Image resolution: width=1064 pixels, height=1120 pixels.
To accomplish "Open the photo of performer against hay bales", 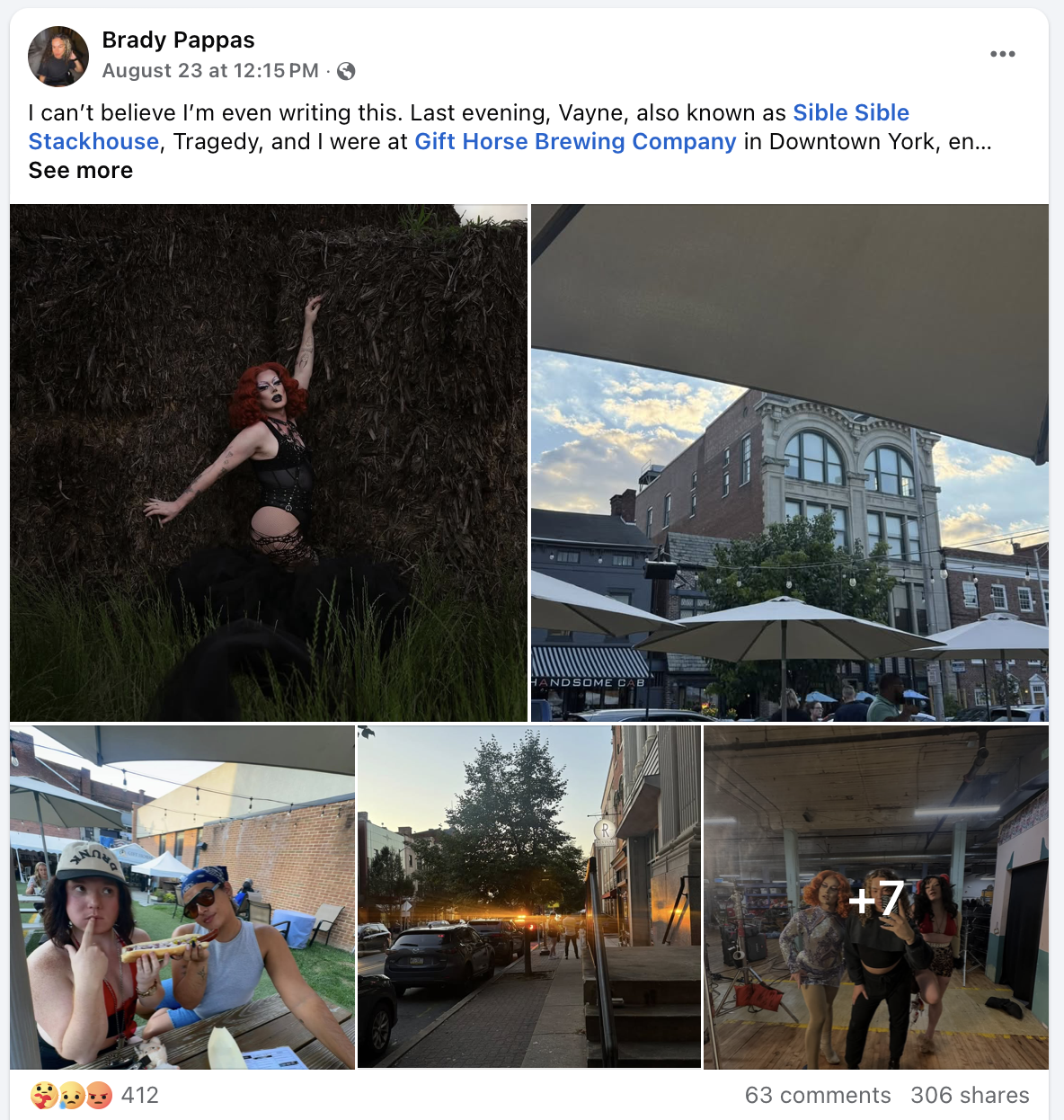I will (x=268, y=462).
